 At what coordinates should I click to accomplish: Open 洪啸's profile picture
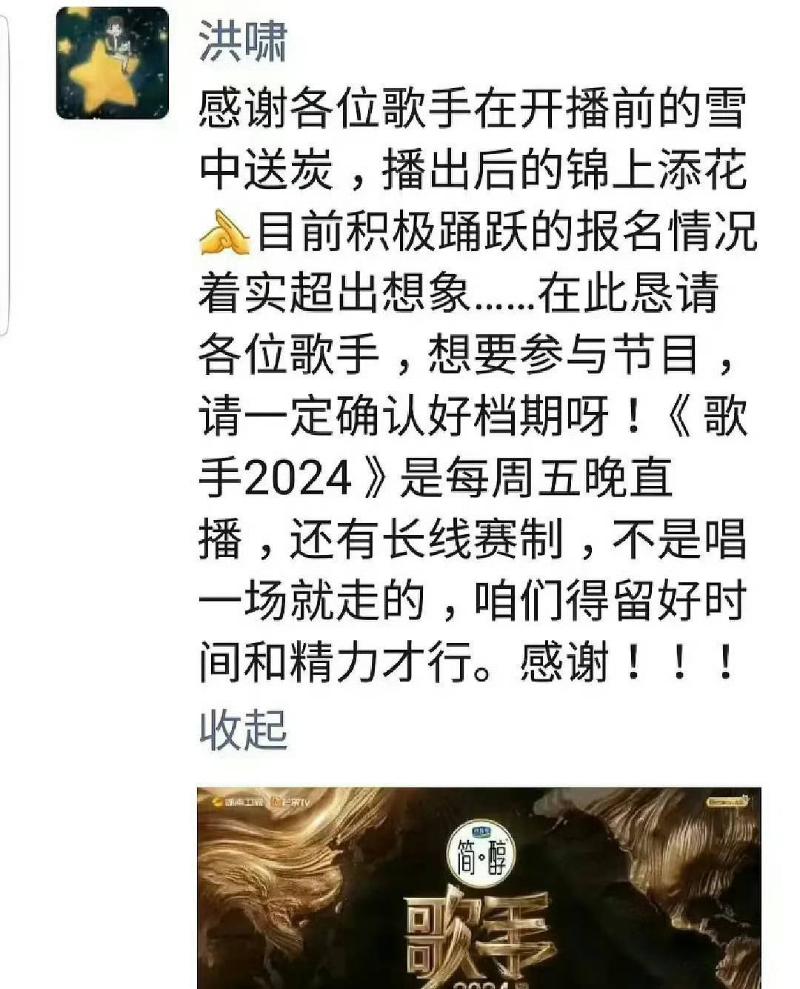coord(112,62)
